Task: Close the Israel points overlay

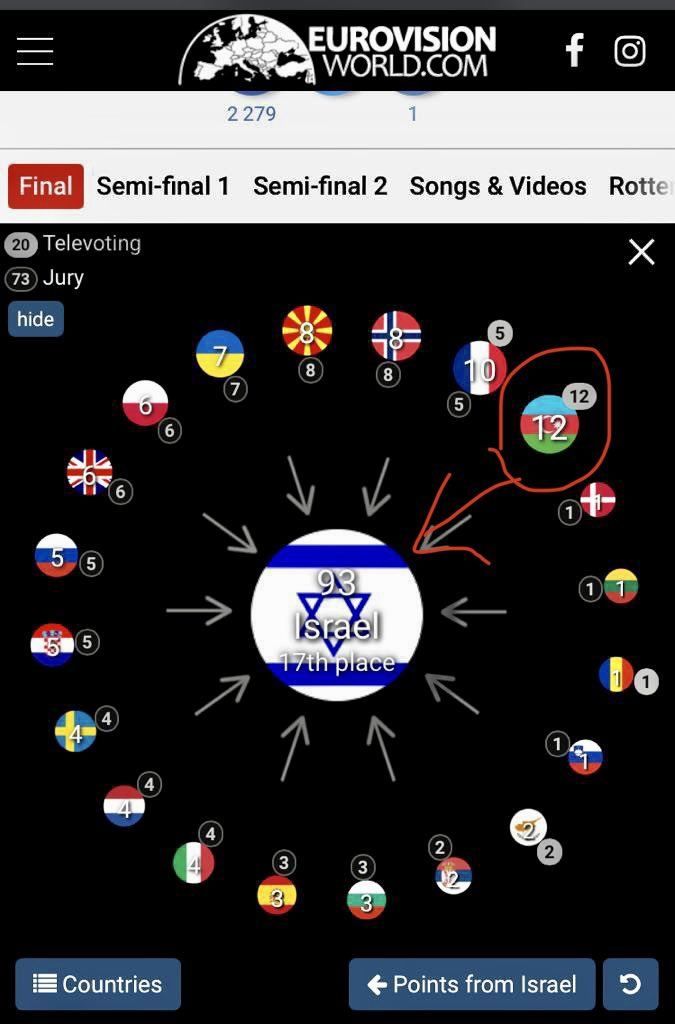Action: pyautogui.click(x=641, y=252)
